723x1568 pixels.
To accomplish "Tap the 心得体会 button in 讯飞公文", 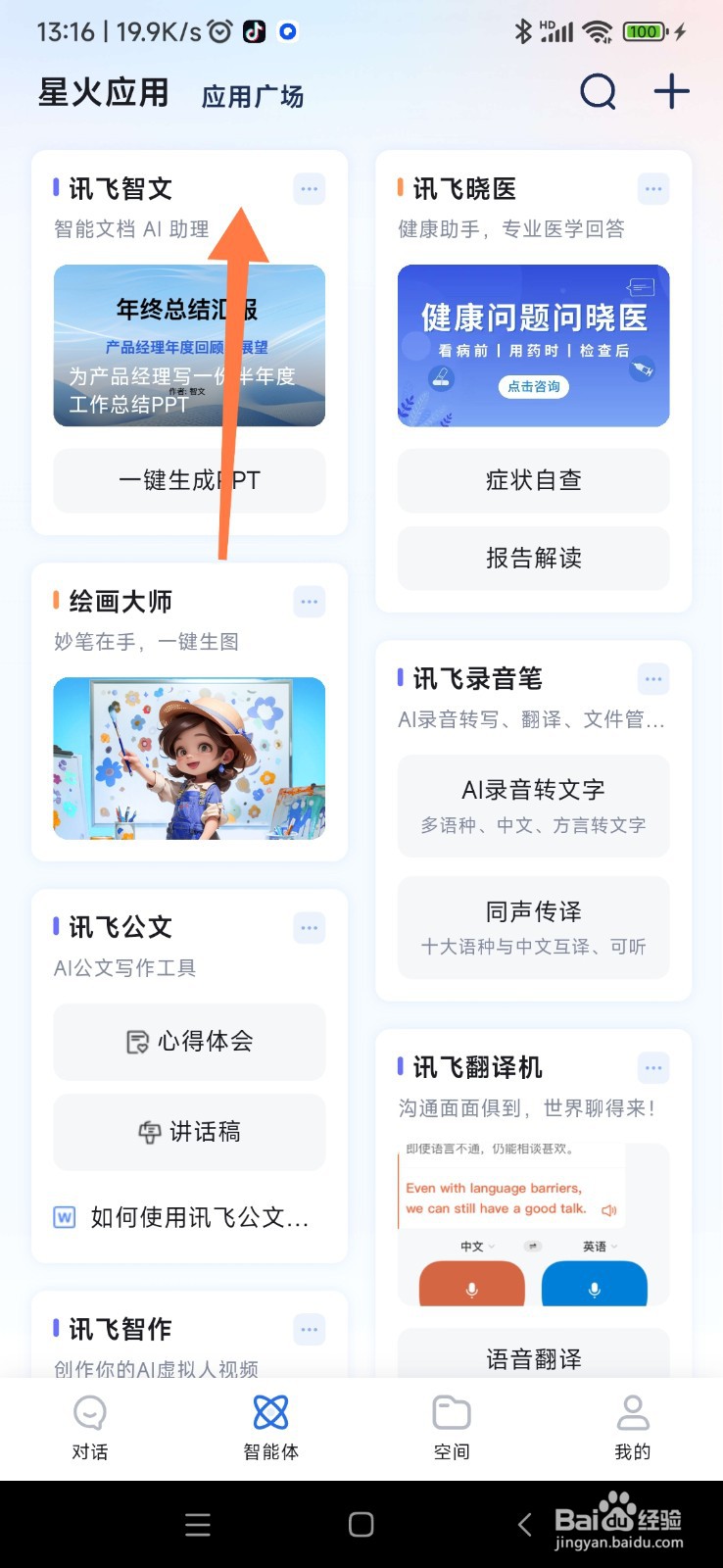I will click(189, 1041).
